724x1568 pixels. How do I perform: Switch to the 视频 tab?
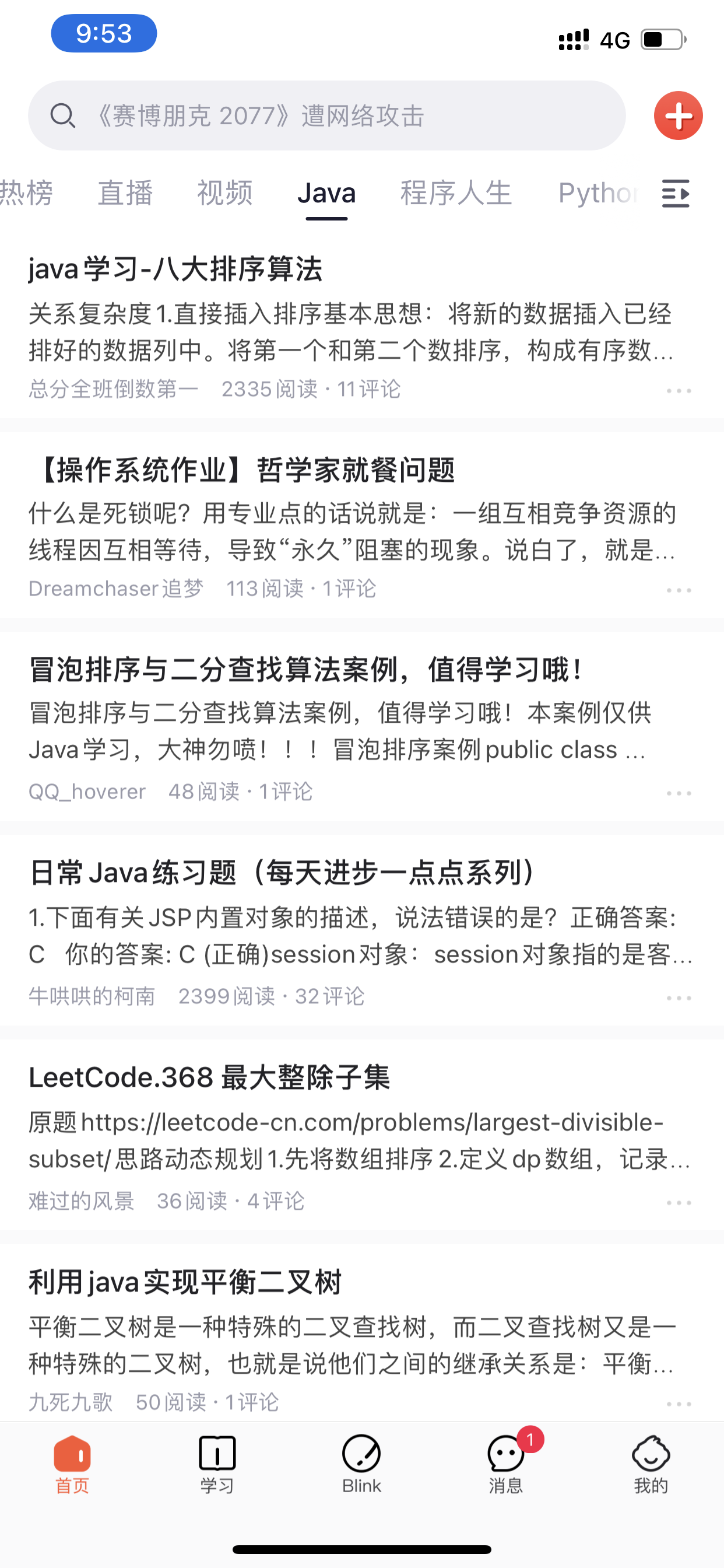[224, 194]
